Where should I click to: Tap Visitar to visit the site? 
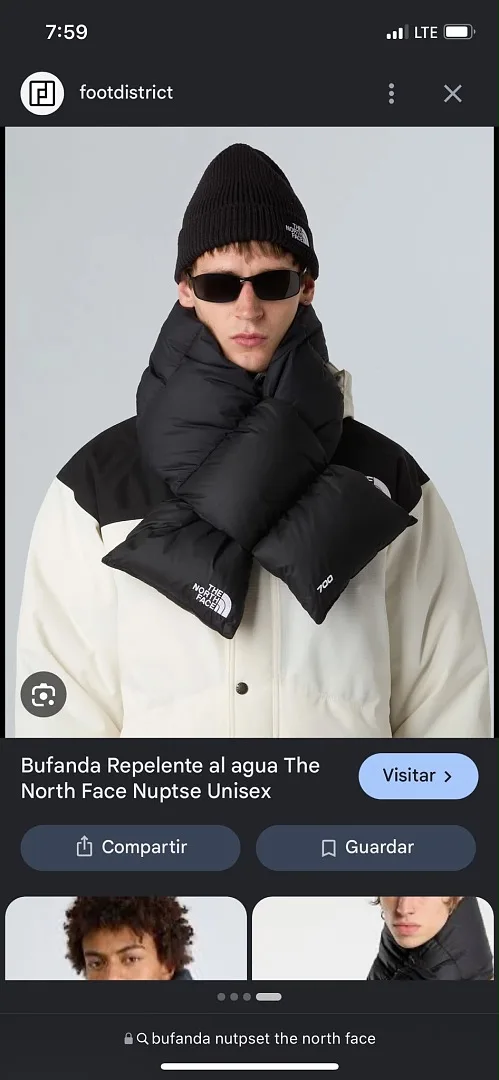click(418, 776)
